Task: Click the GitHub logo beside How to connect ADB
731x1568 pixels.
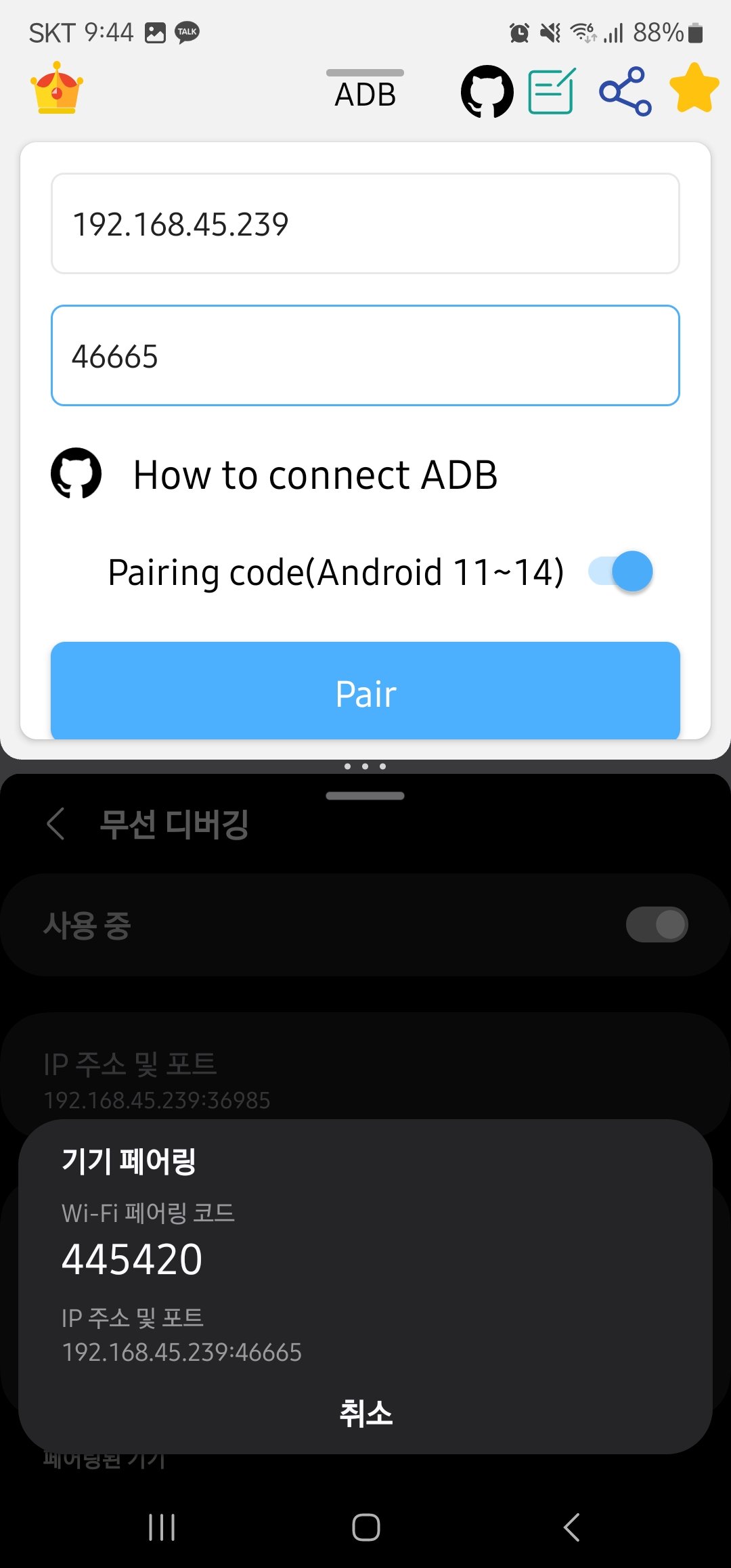Action: [76, 473]
